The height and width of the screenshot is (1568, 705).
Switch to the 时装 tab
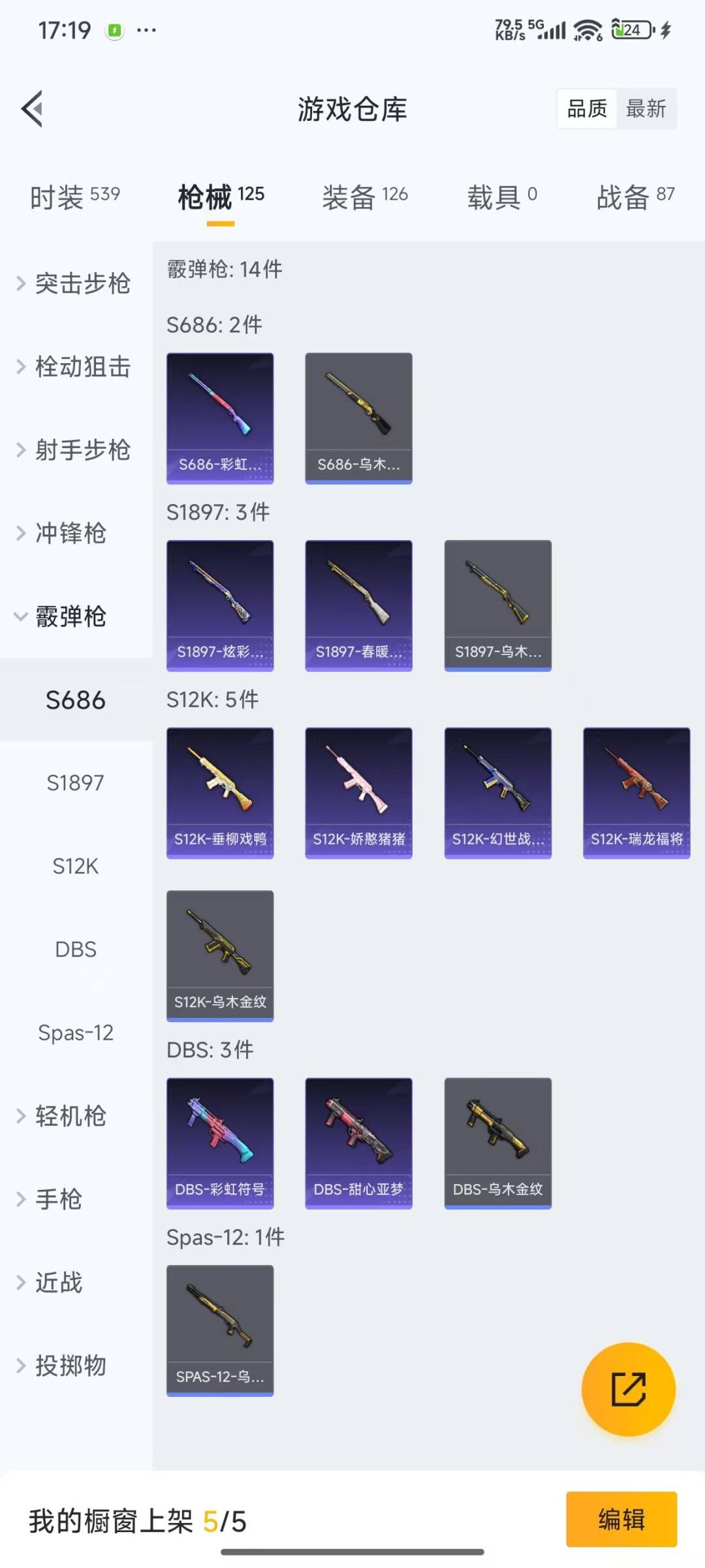[x=74, y=197]
